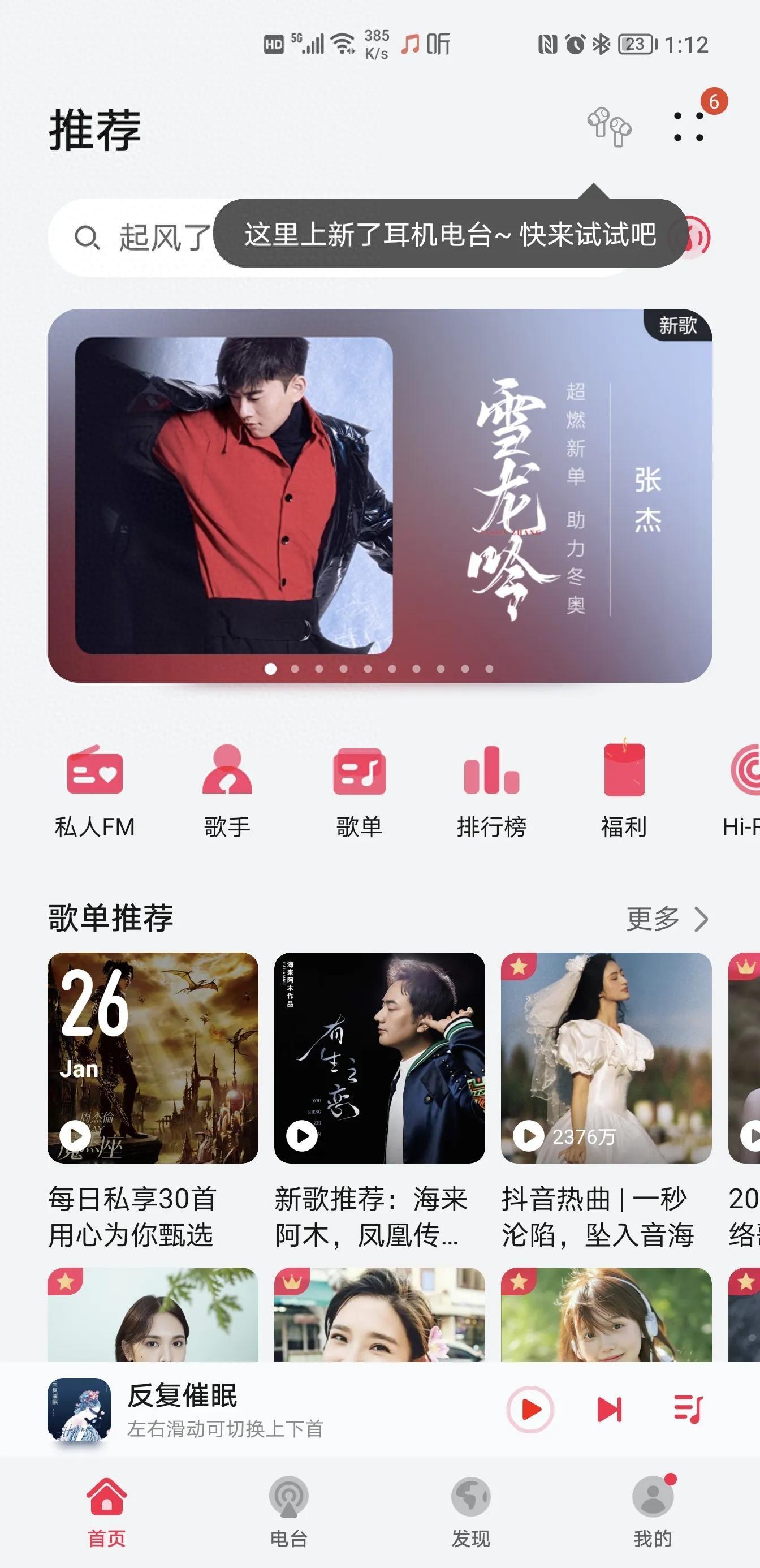Switch to the 电台 tab

pos(288,1512)
